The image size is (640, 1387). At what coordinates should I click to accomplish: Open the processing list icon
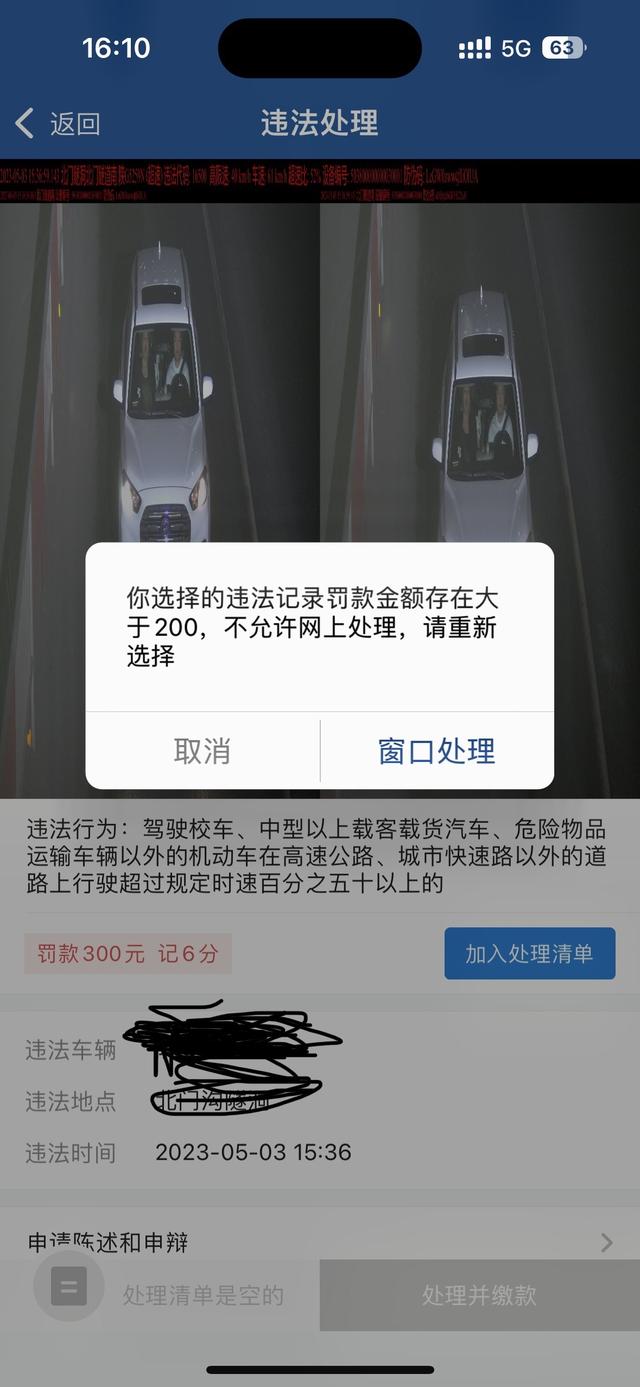pyautogui.click(x=69, y=1289)
